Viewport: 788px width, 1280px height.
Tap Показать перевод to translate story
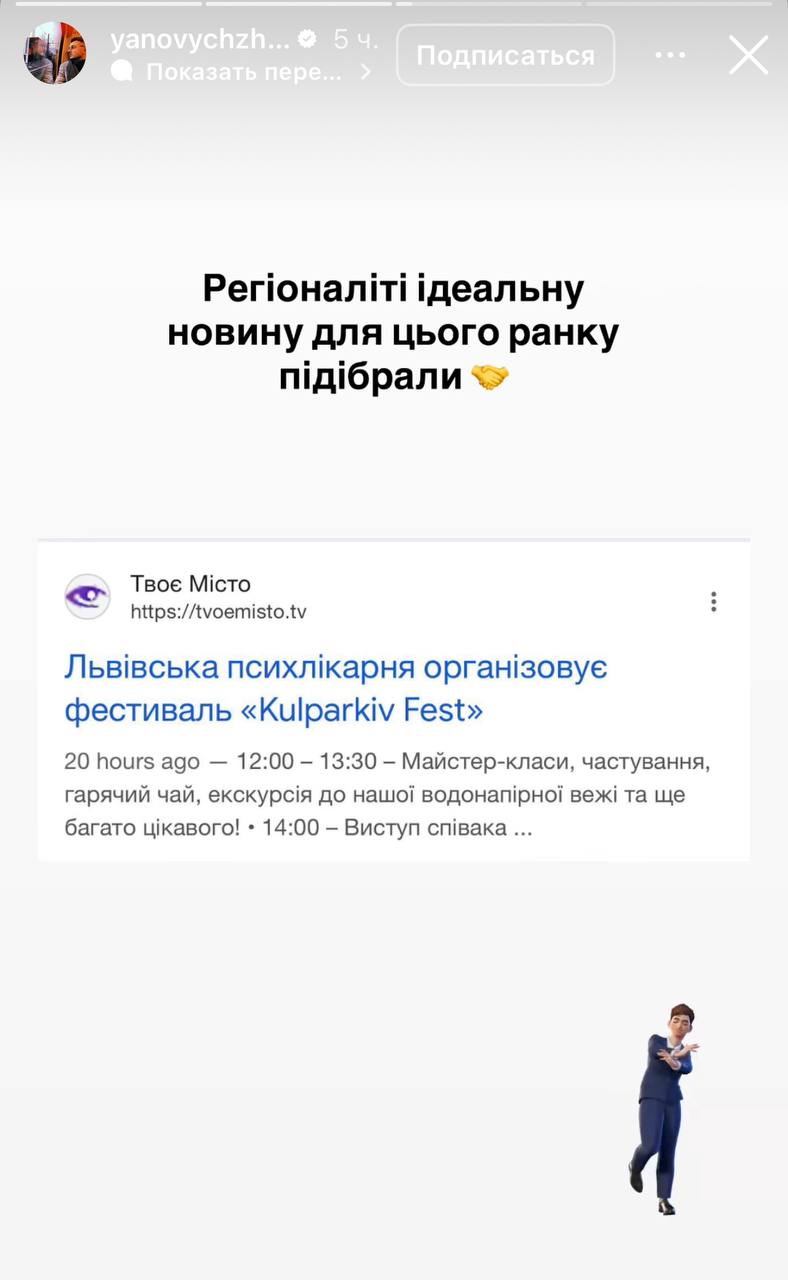click(x=243, y=72)
